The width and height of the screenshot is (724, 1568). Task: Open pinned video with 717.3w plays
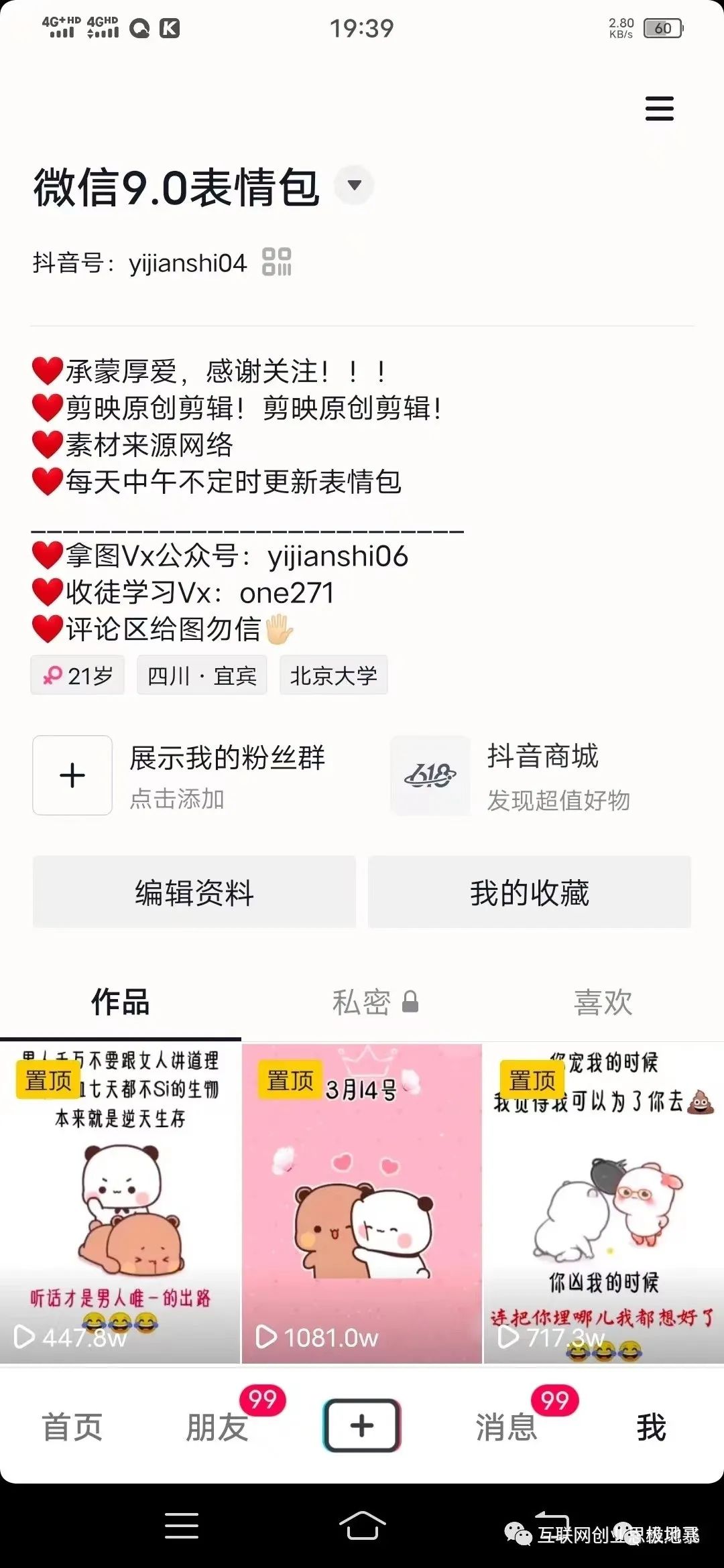click(603, 1203)
